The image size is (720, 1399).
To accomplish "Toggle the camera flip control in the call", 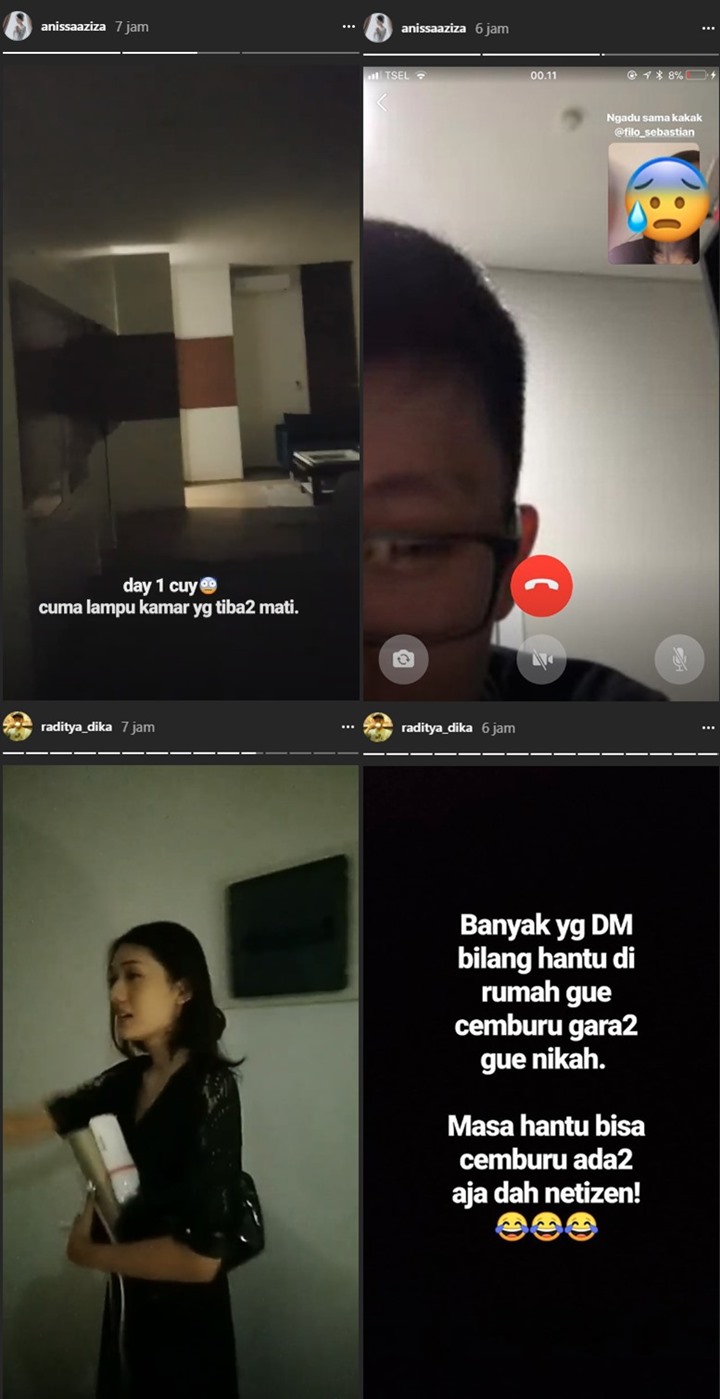I will [404, 659].
